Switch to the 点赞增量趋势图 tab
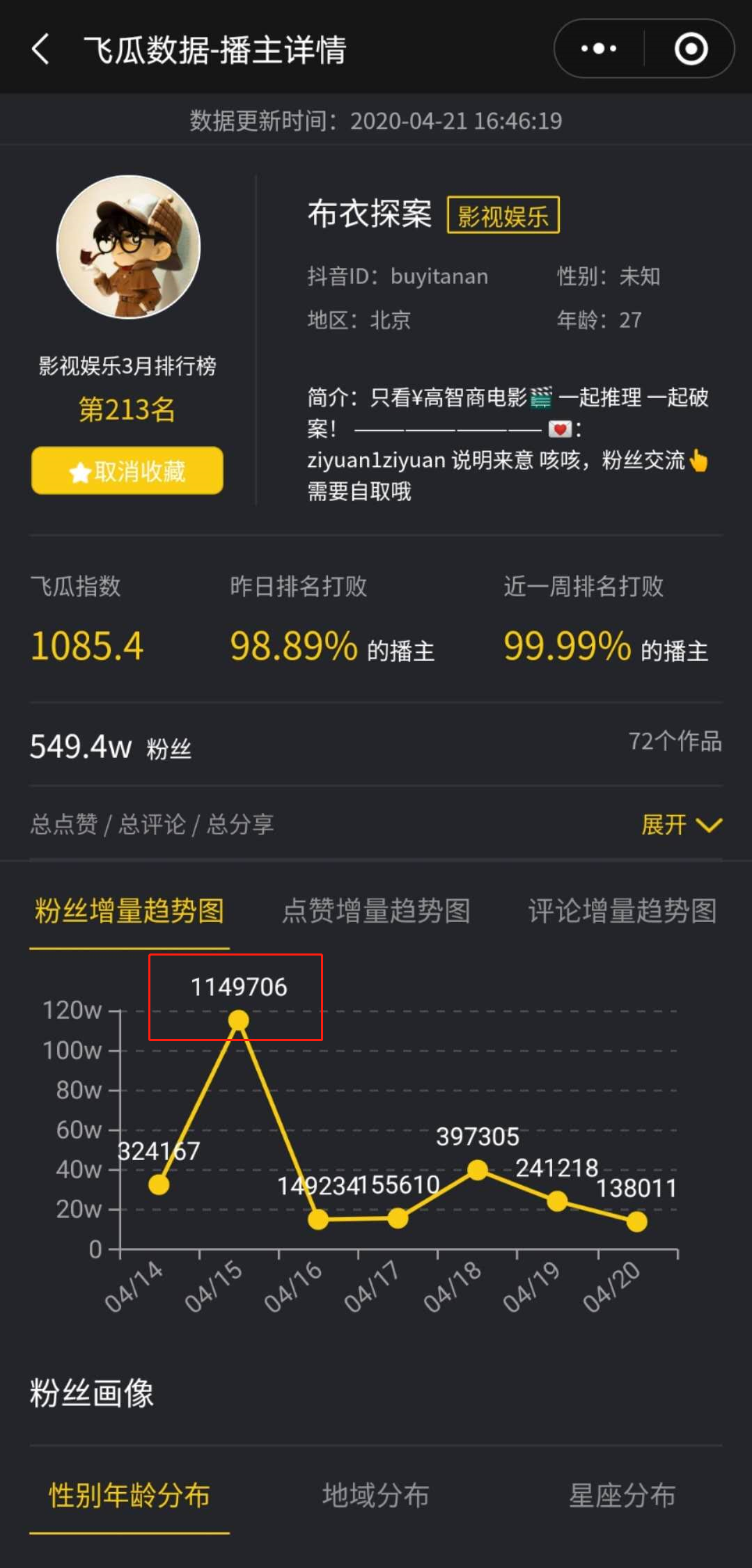This screenshot has height=1568, width=752. (x=376, y=911)
